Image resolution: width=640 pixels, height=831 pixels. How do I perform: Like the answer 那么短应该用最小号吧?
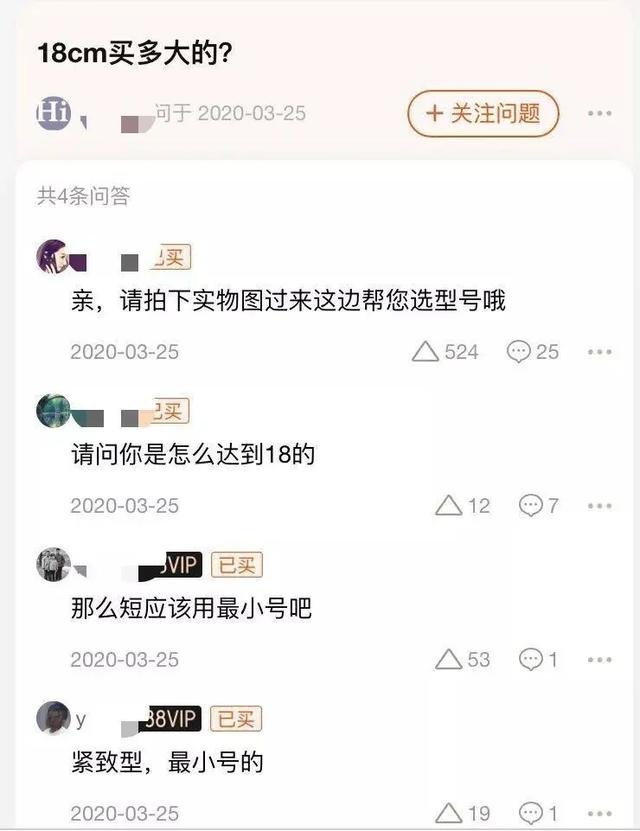449,660
